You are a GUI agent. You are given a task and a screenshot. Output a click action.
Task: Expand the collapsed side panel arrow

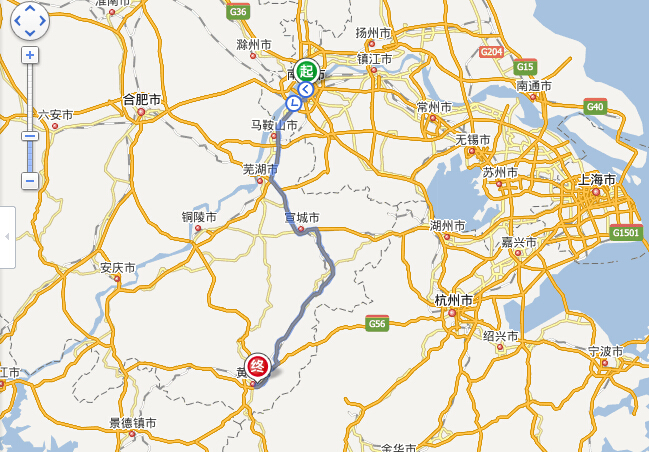(x=7, y=237)
